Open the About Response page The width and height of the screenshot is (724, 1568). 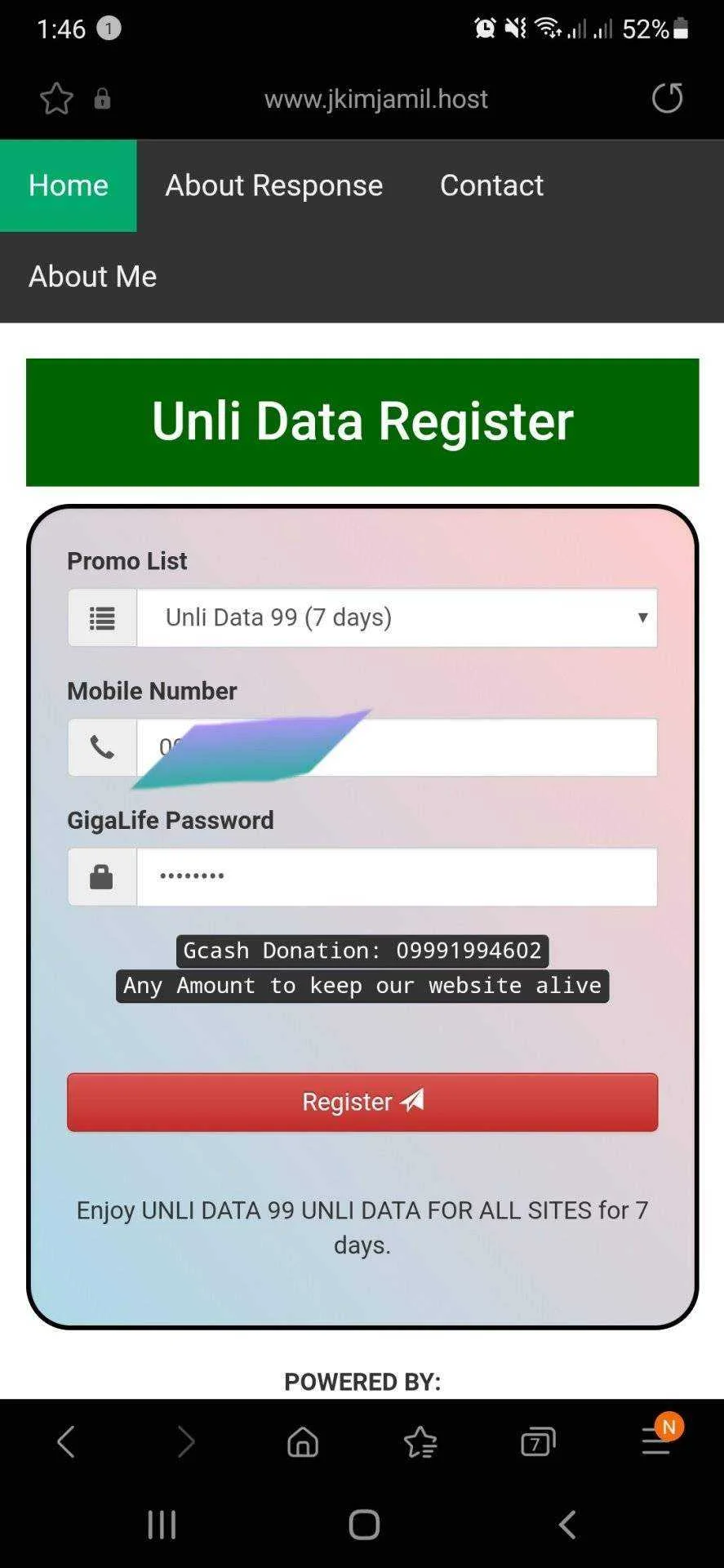tap(274, 185)
